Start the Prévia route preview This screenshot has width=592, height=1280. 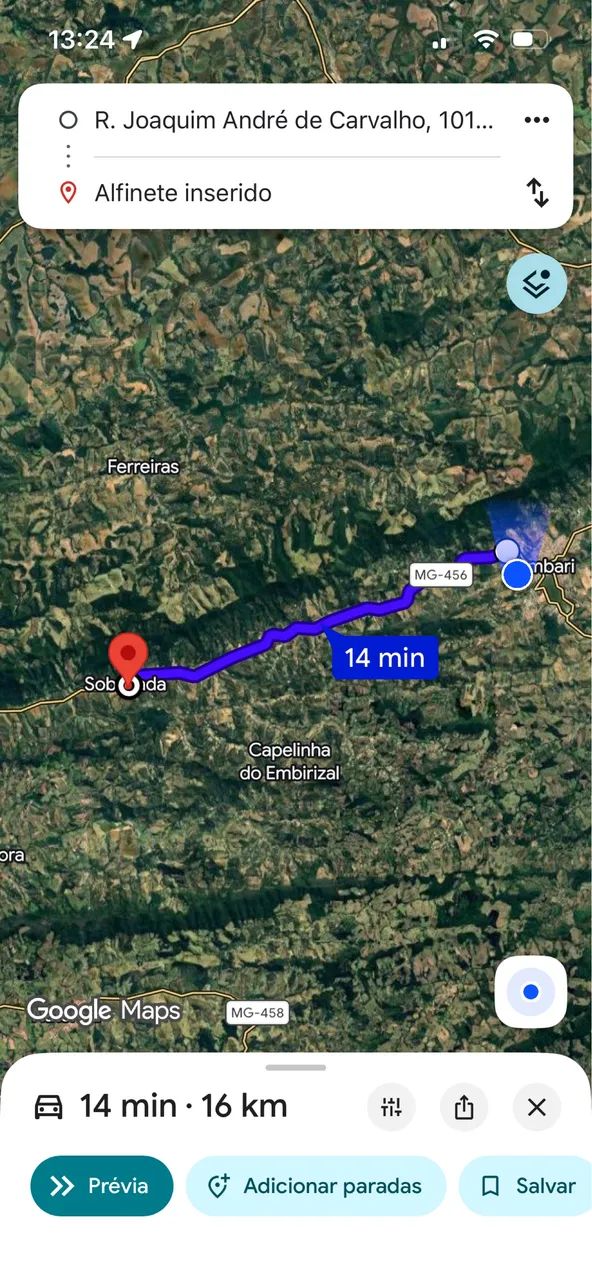tap(101, 1186)
